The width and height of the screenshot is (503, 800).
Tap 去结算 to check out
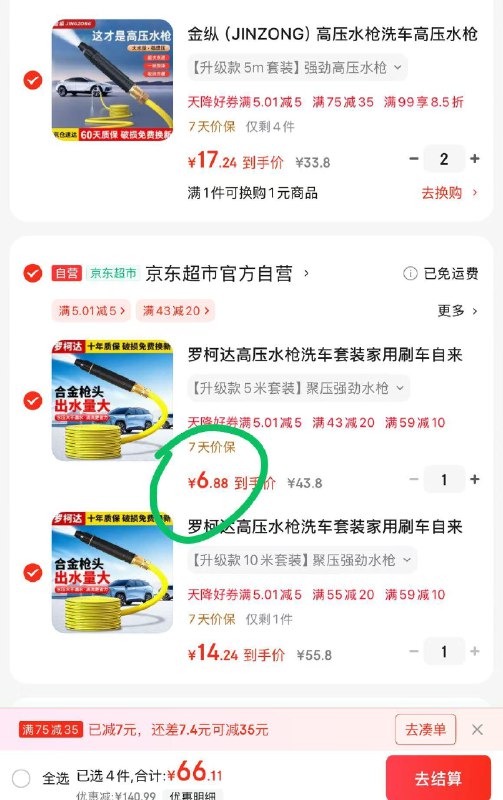(x=438, y=778)
